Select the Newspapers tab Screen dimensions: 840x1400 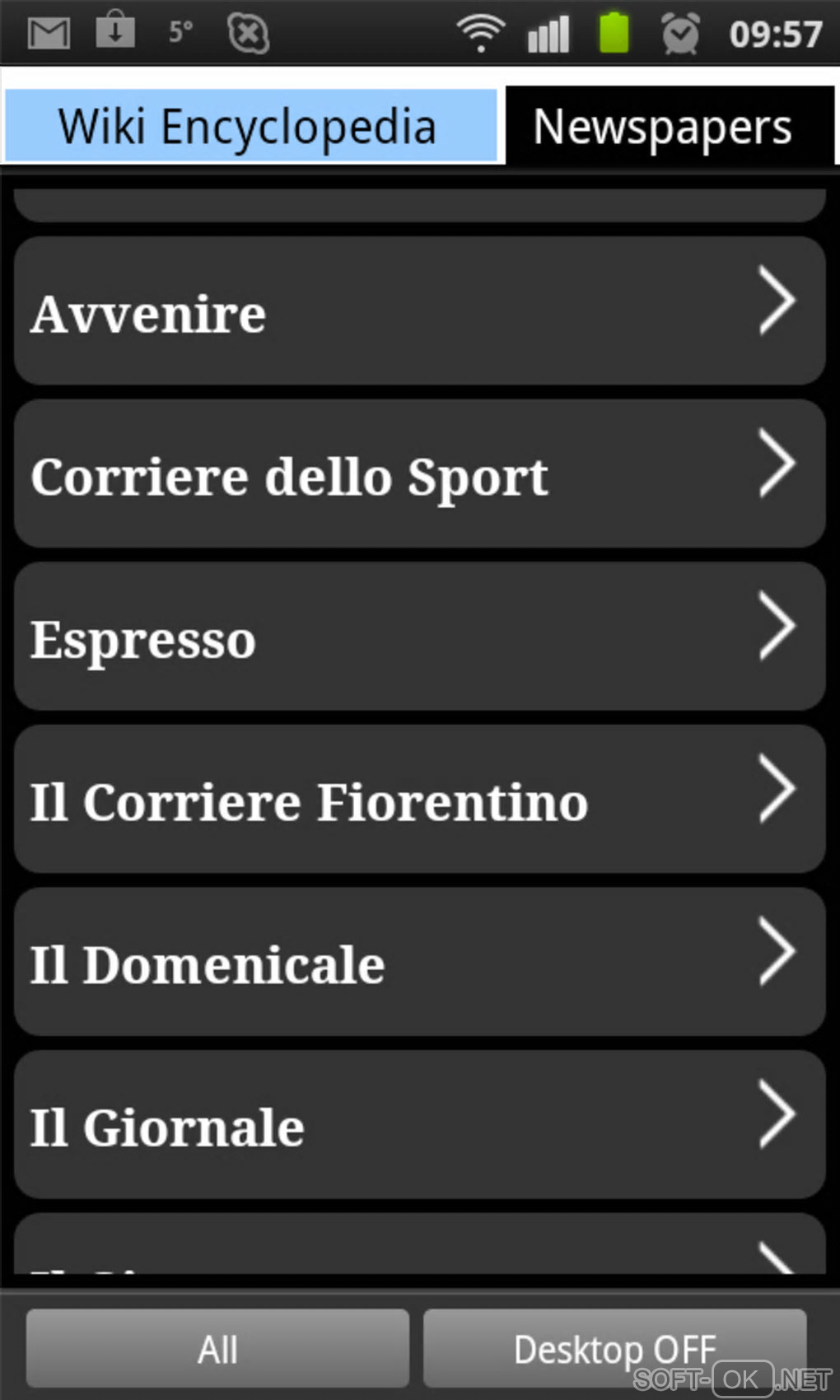(669, 126)
